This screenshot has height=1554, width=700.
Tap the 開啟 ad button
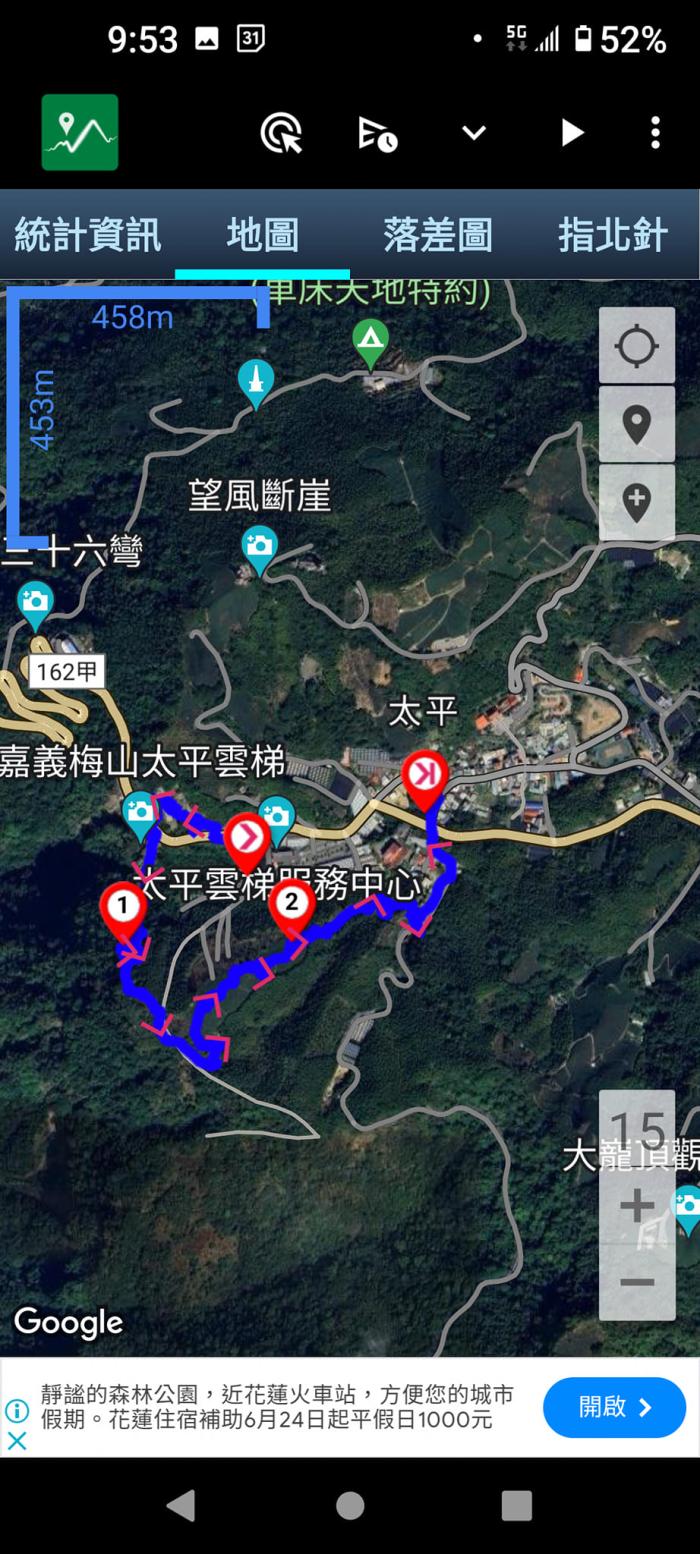pos(614,1407)
